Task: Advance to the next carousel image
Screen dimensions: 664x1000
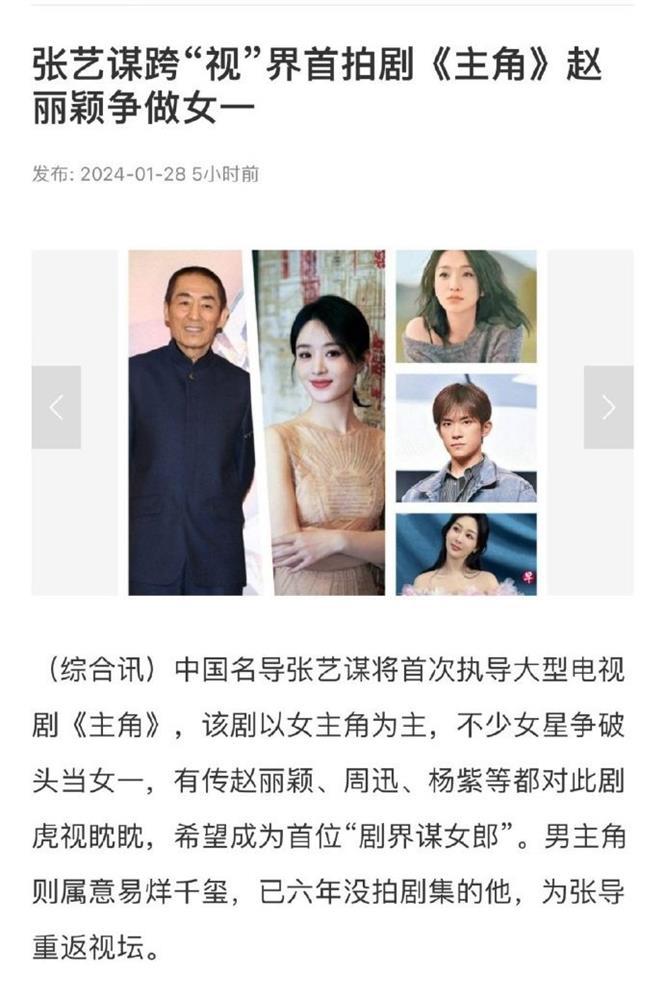Action: 608,407
